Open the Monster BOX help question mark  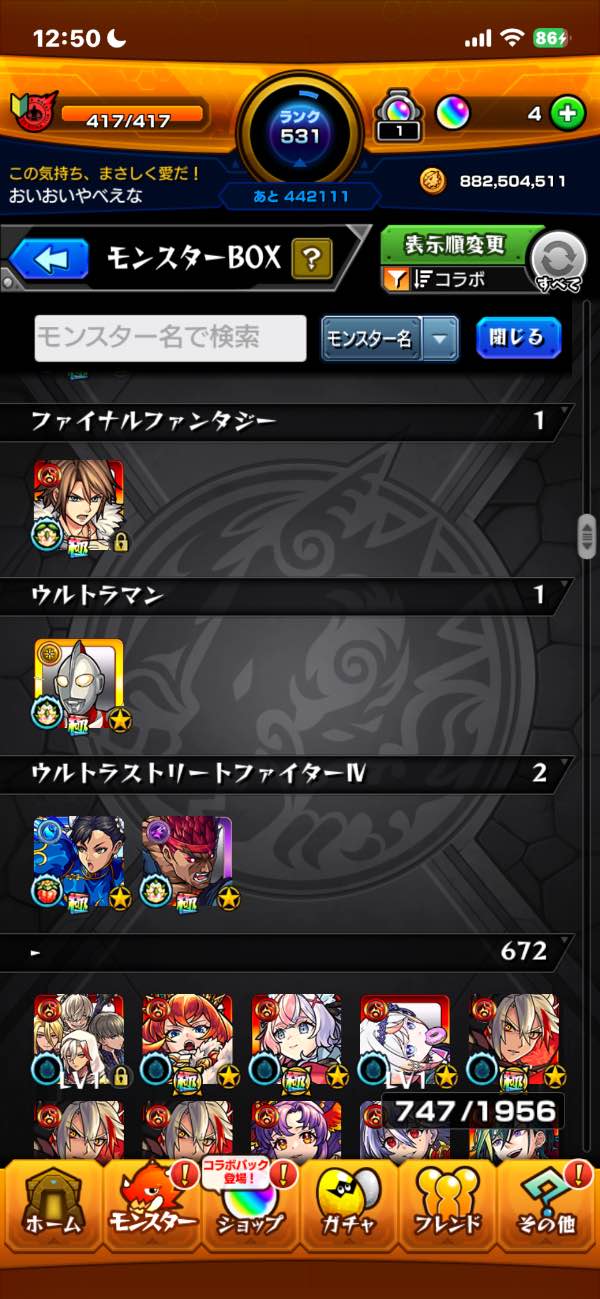click(312, 260)
